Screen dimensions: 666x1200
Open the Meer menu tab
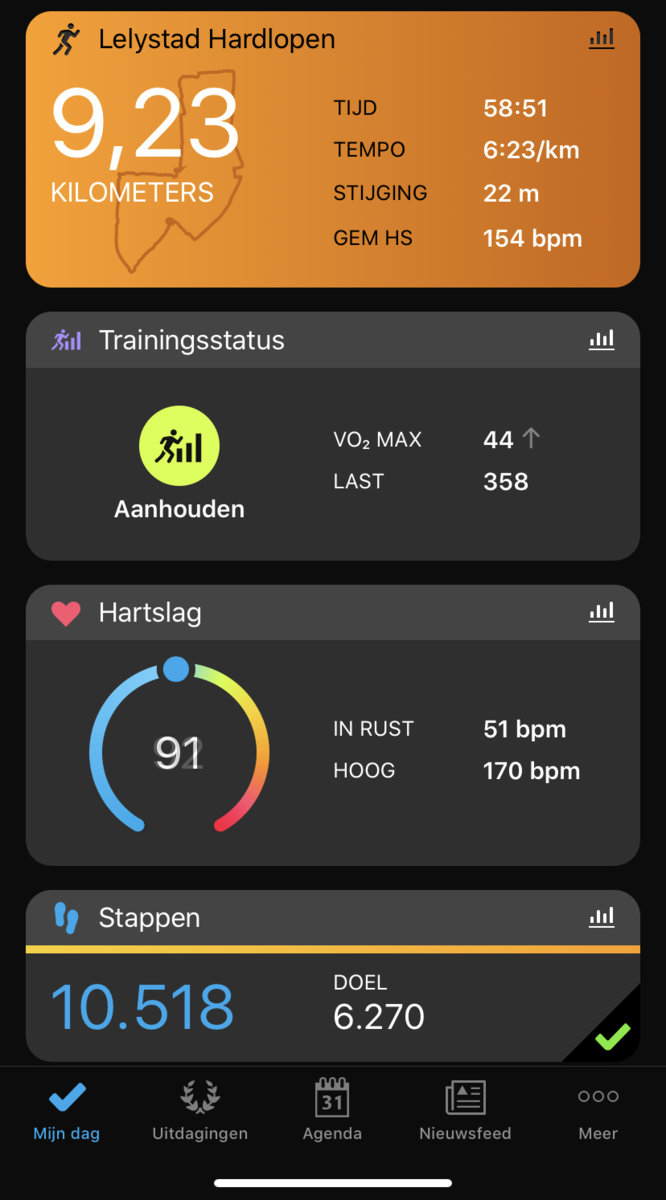pos(598,1110)
